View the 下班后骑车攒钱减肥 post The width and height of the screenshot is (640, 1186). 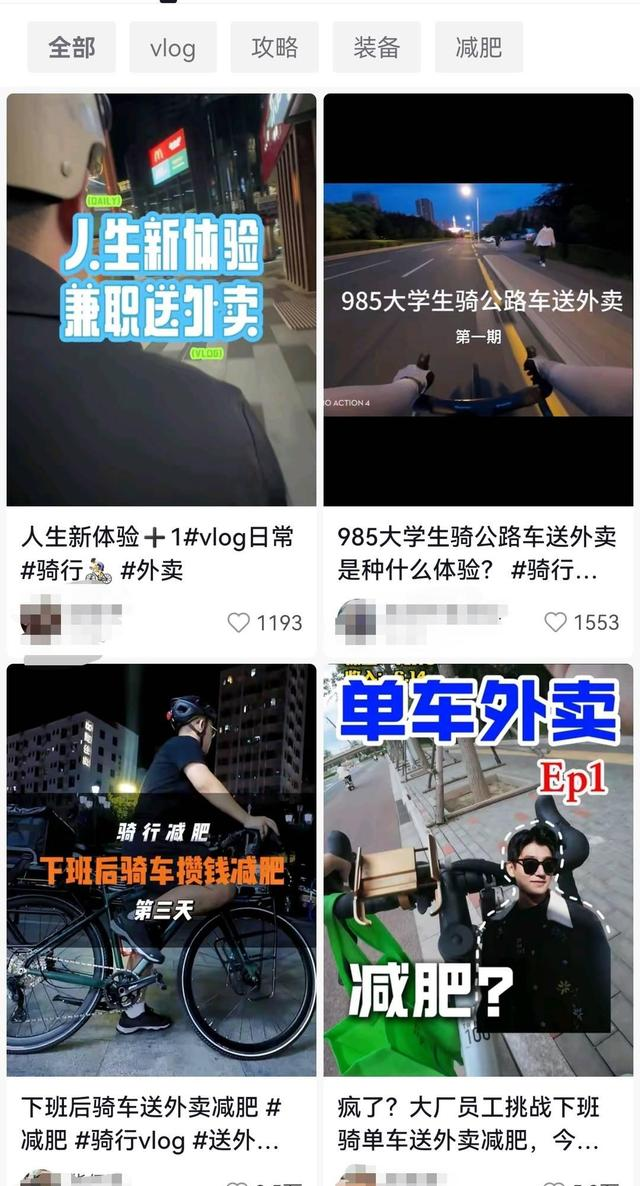coord(161,870)
